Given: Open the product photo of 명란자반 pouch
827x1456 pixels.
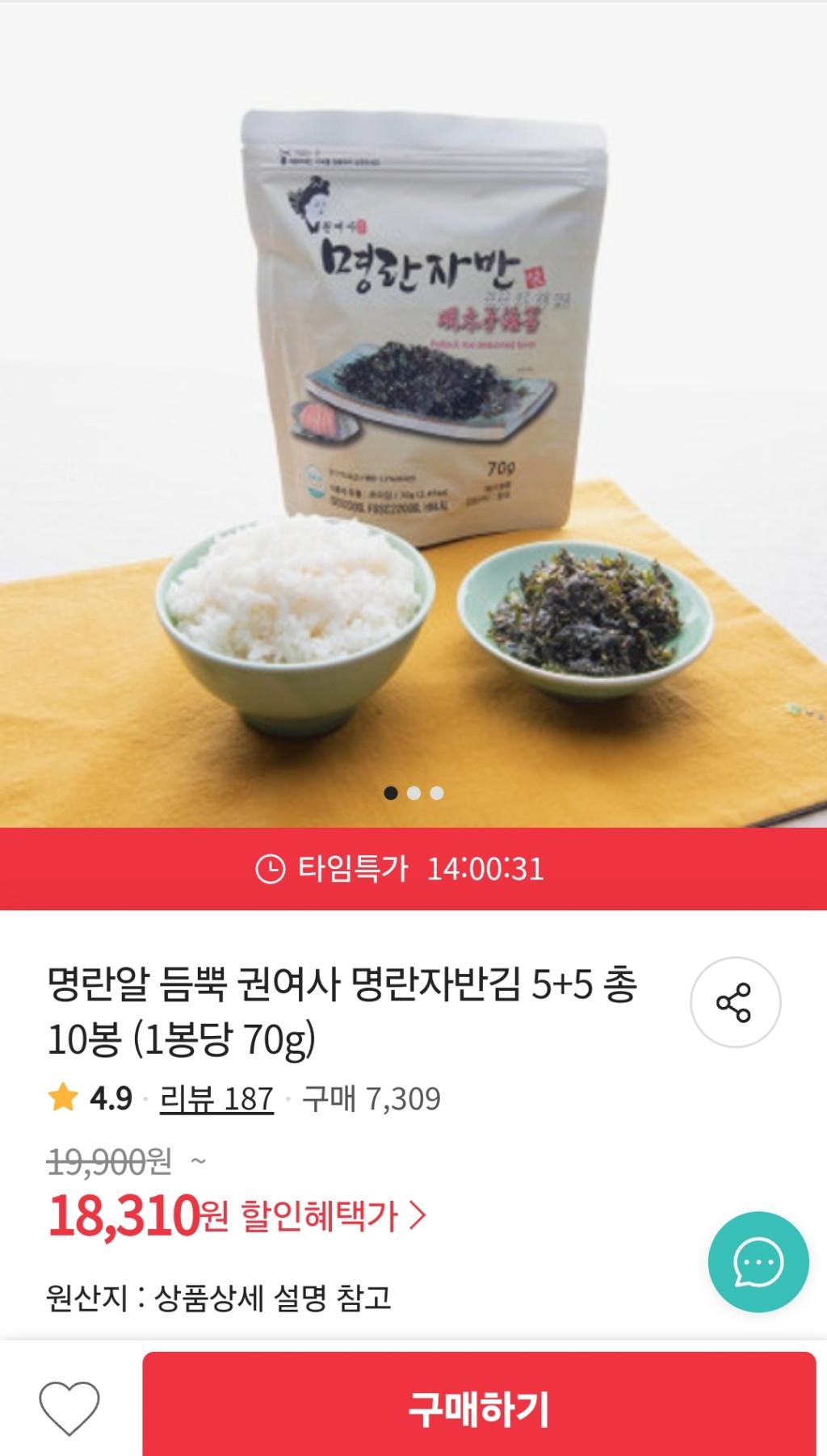Looking at the screenshot, I should (413, 404).
